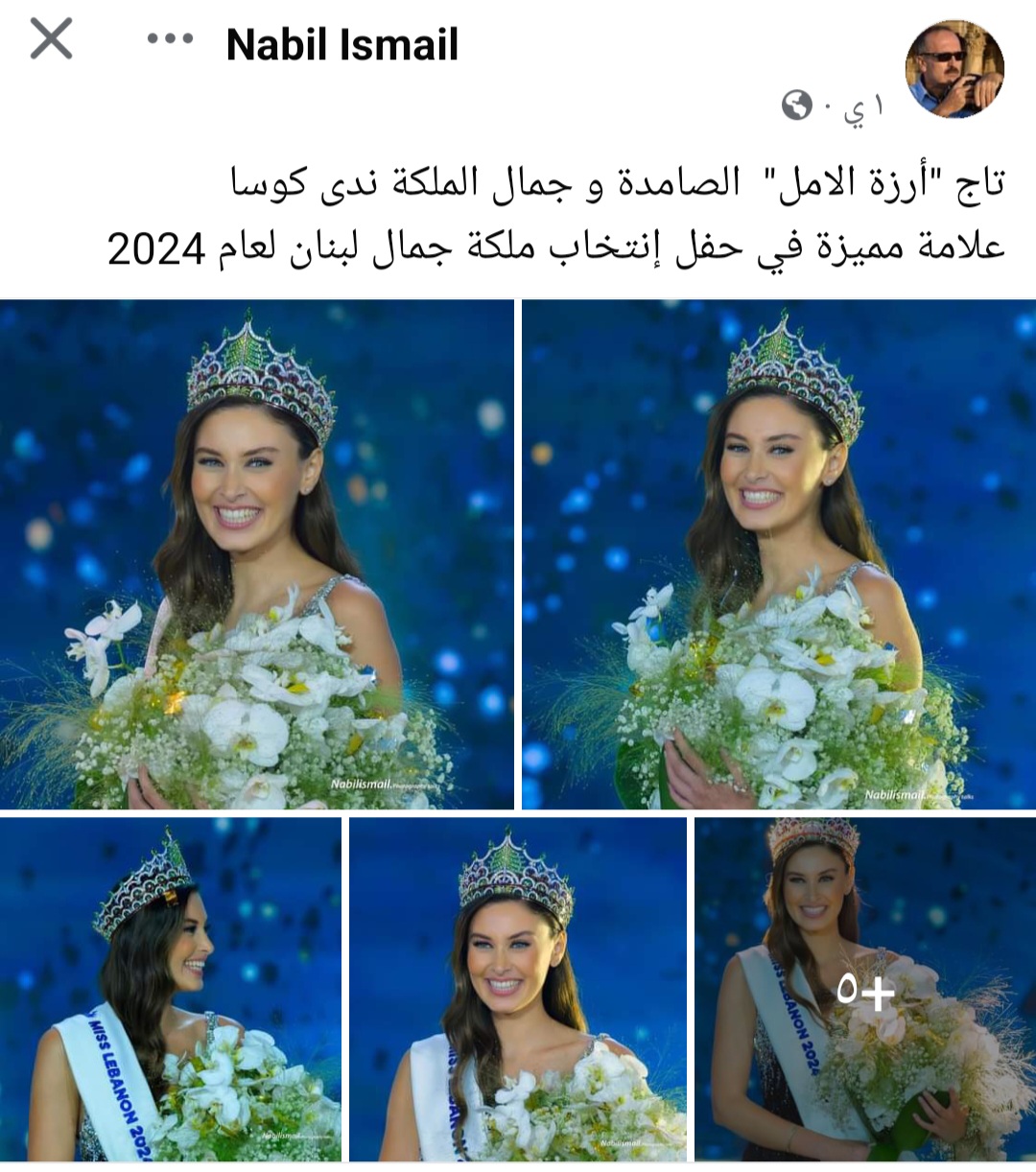Close this post view
The image size is (1036, 1172).
click(51, 39)
